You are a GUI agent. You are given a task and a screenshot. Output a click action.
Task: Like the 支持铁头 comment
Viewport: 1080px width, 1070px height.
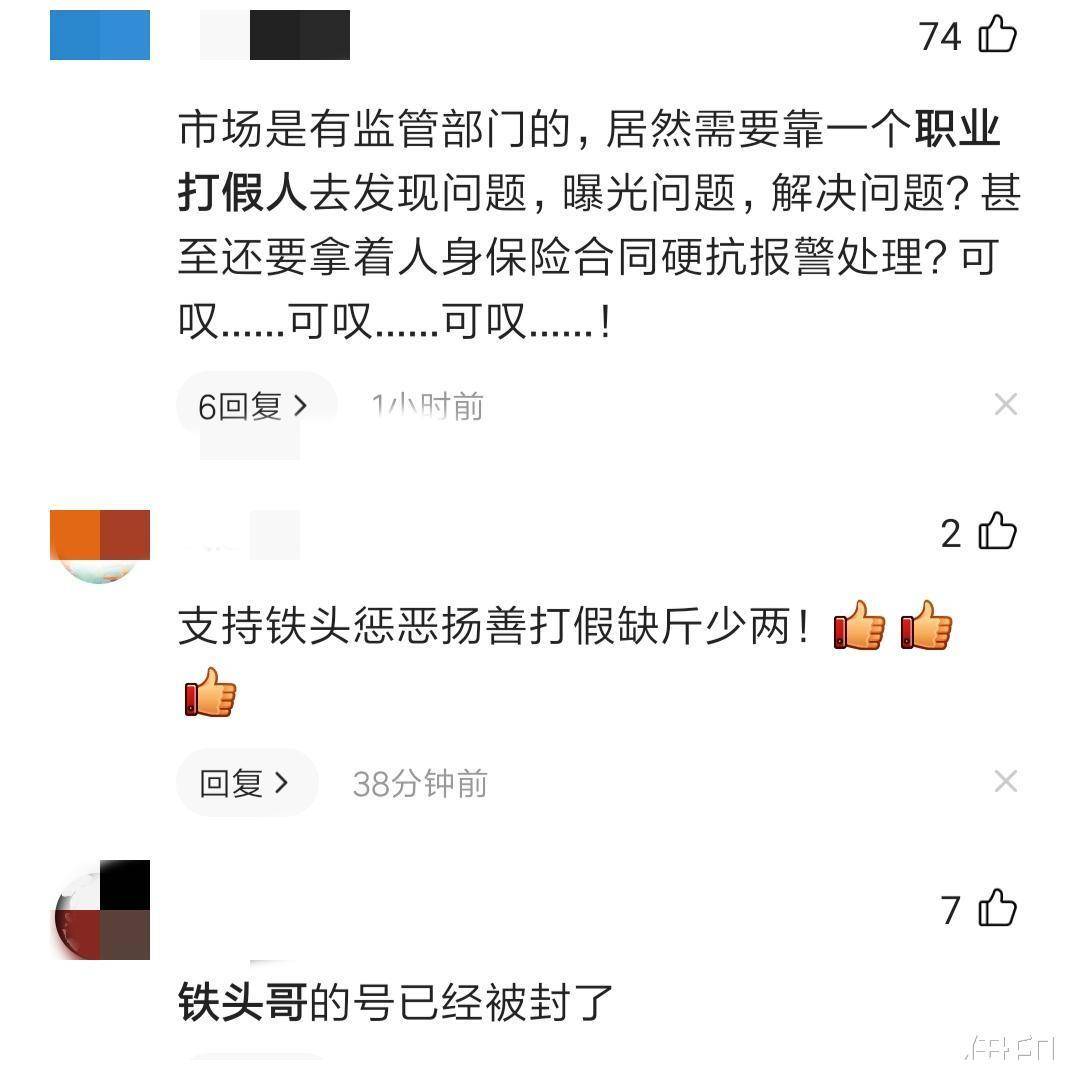click(996, 533)
